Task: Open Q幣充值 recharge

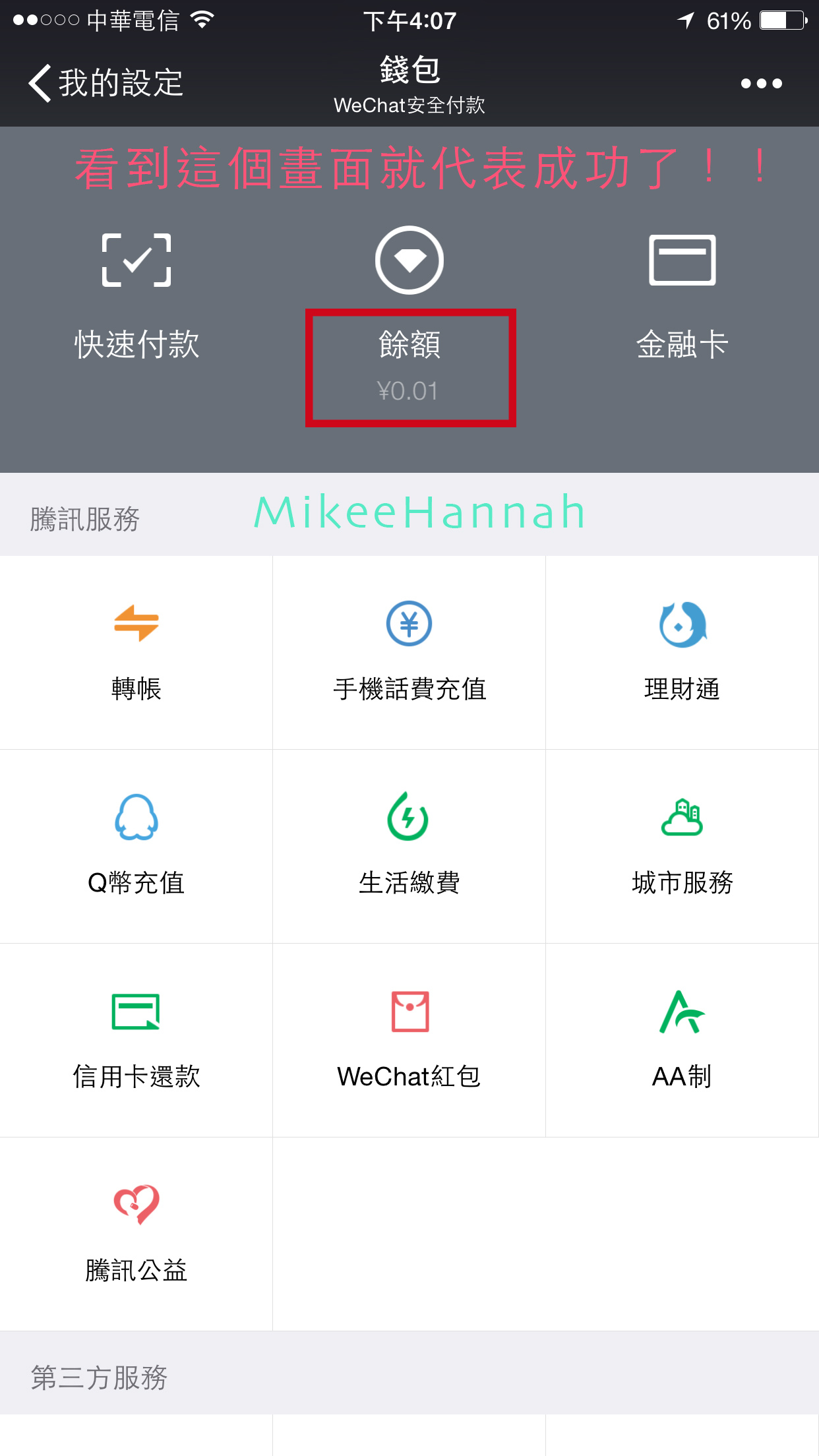Action: point(136,846)
